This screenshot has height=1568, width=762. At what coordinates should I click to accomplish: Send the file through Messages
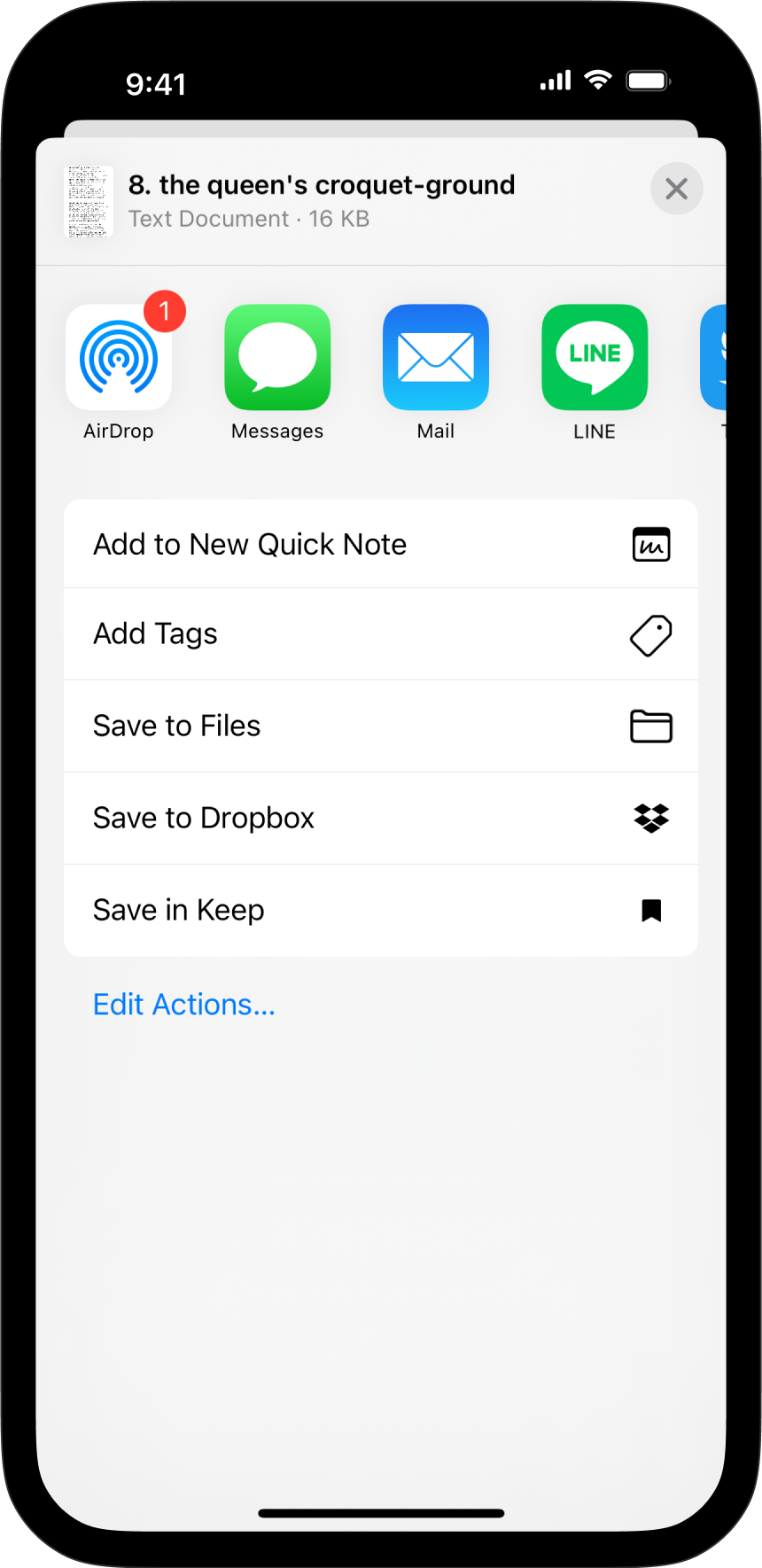coord(277,358)
